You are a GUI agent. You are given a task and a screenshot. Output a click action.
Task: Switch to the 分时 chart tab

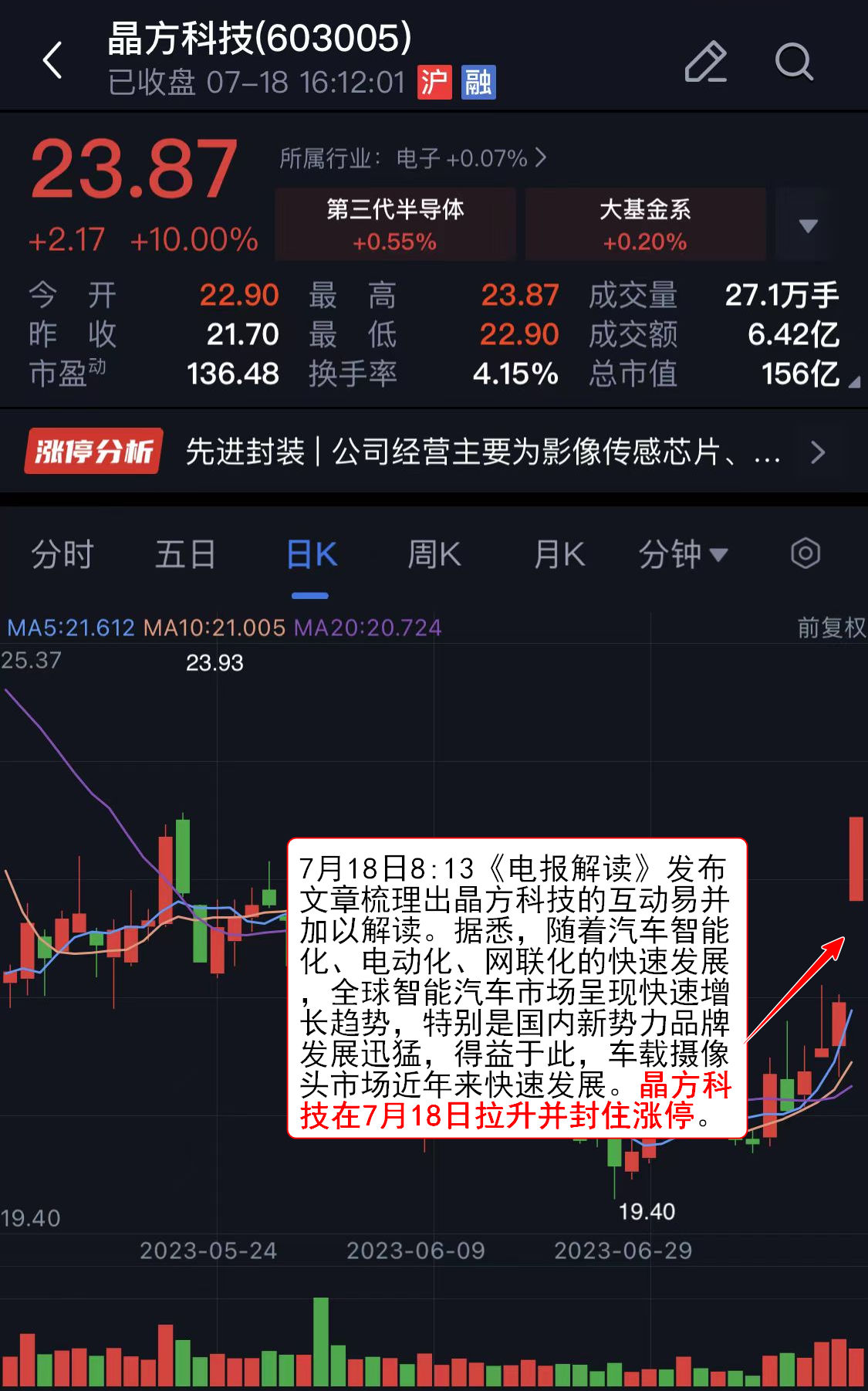tap(62, 554)
